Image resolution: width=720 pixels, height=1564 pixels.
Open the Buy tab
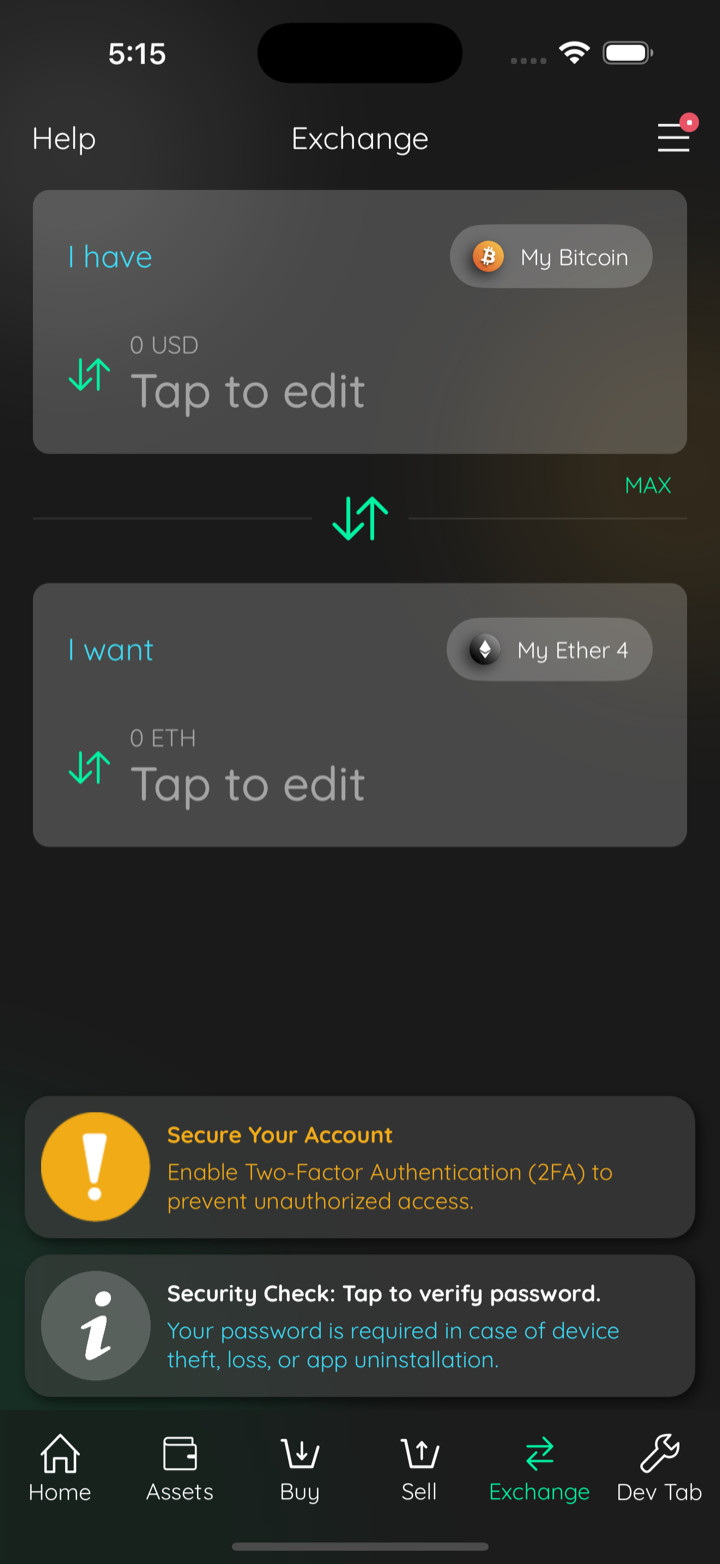(x=300, y=1468)
